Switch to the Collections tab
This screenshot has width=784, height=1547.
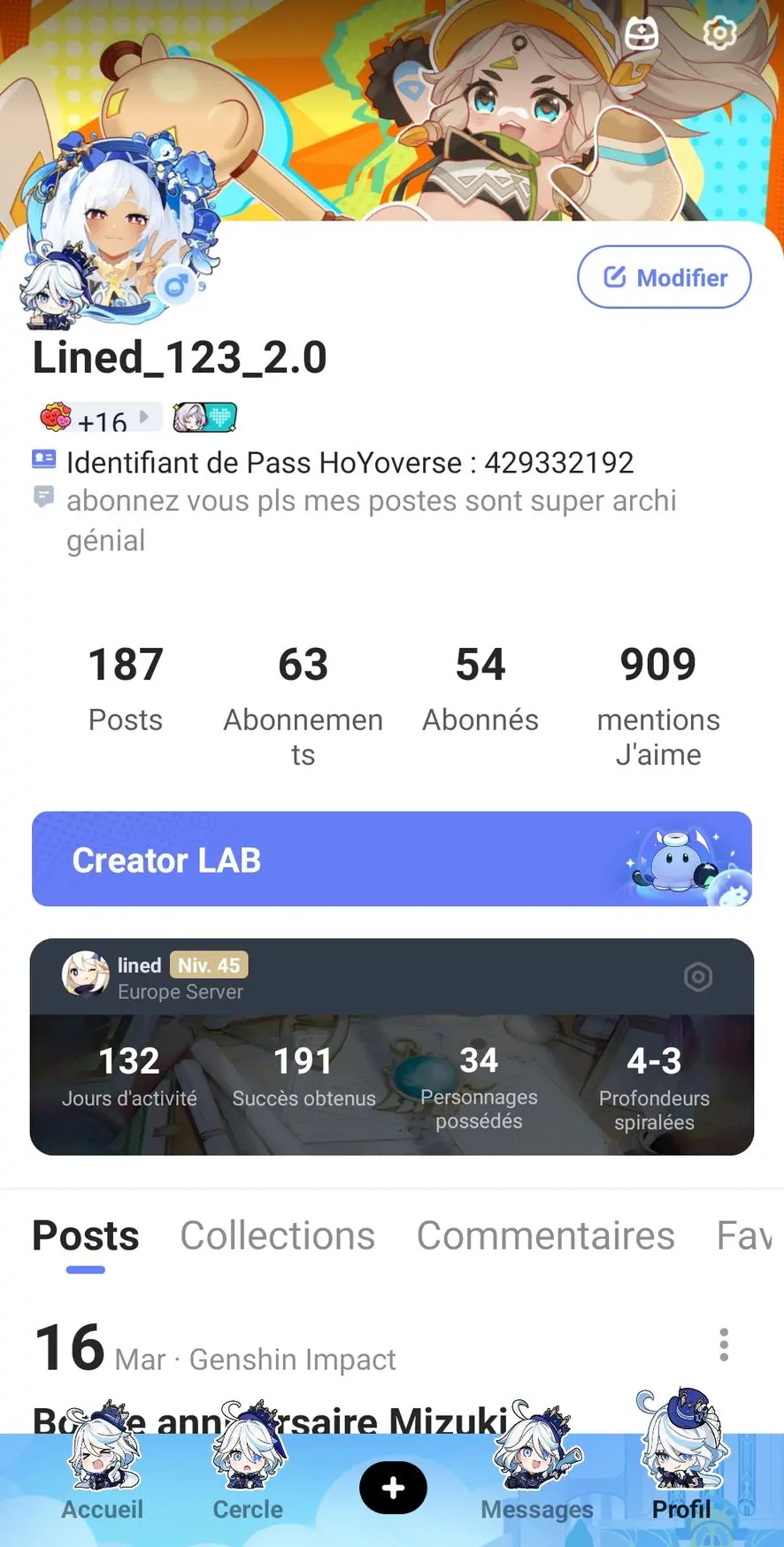277,1235
